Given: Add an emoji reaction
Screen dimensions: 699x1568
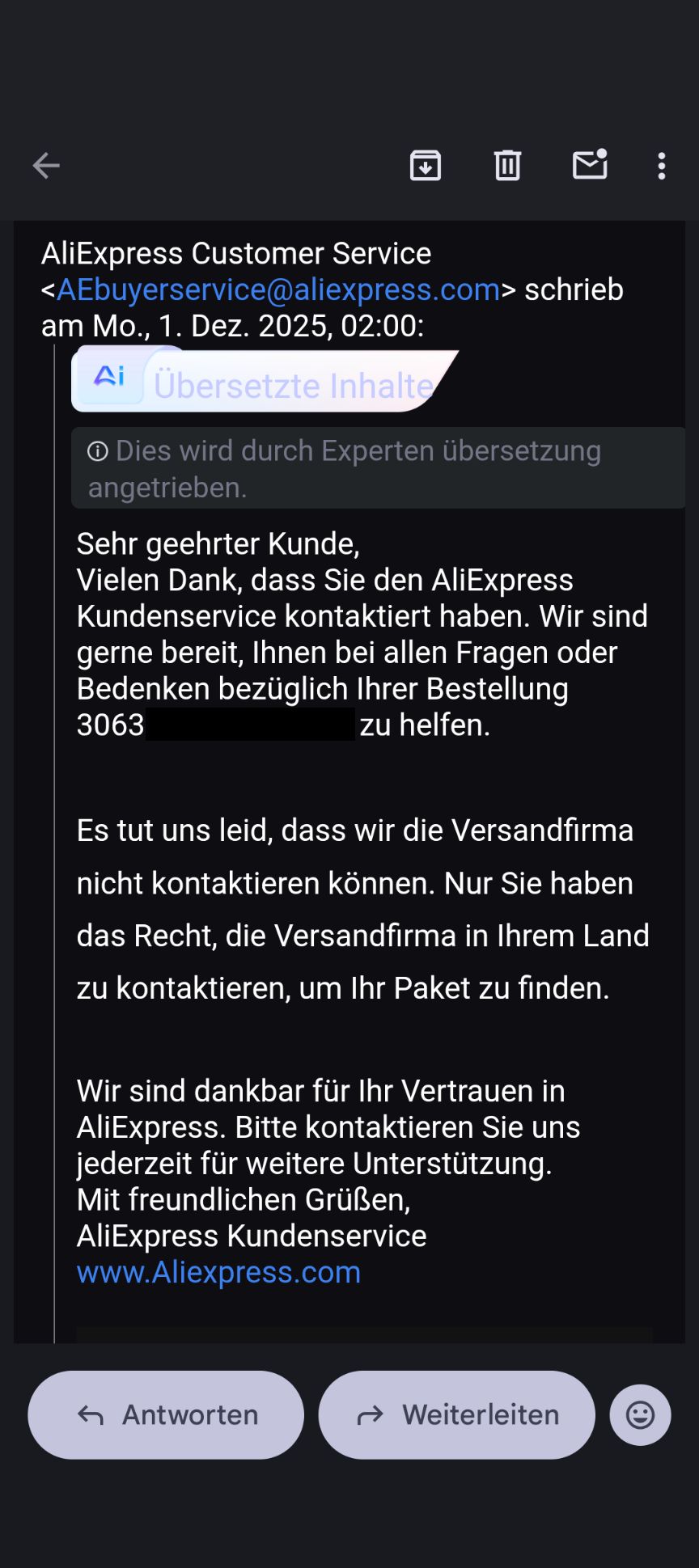Looking at the screenshot, I should coord(640,1414).
